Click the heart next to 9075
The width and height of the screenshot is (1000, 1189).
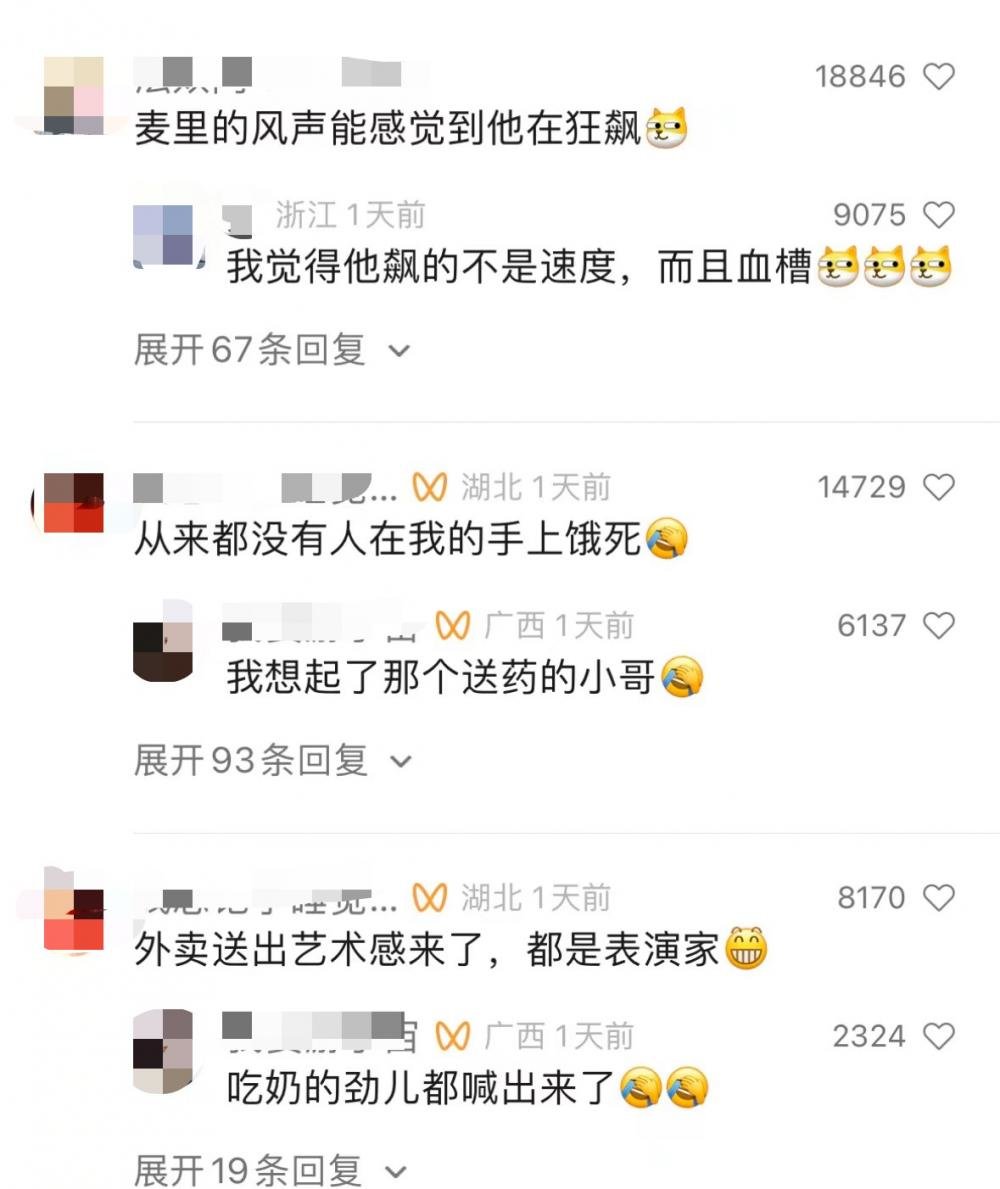[940, 214]
